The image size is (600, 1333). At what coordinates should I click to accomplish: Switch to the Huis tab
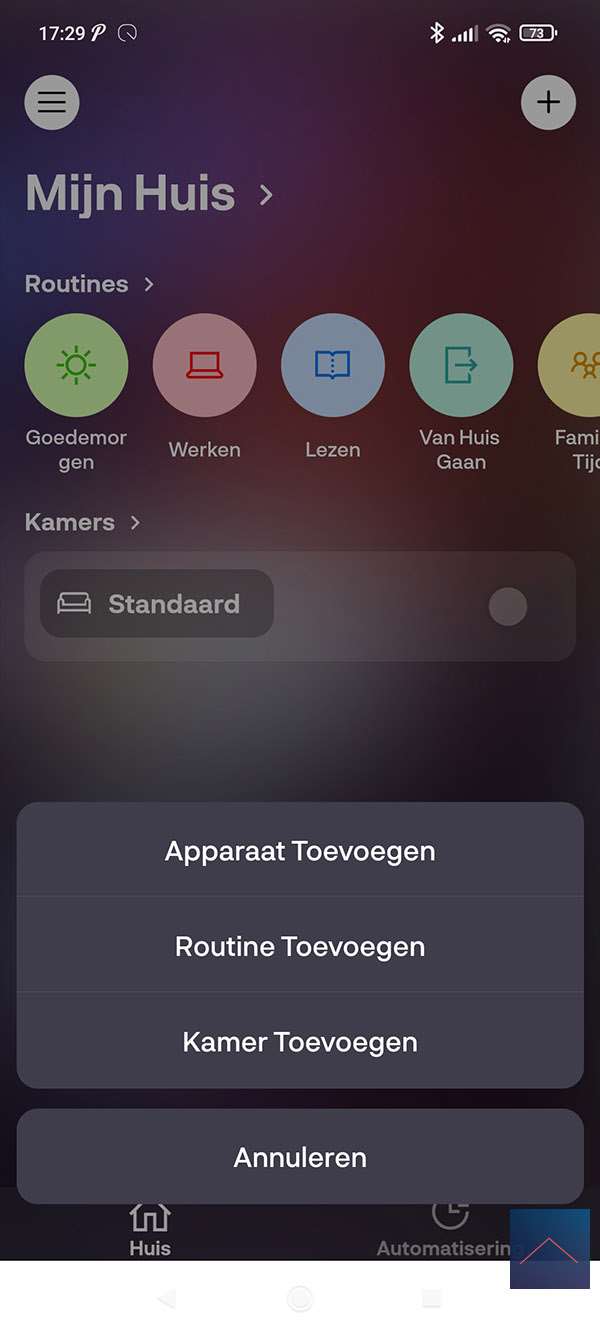(x=150, y=1228)
